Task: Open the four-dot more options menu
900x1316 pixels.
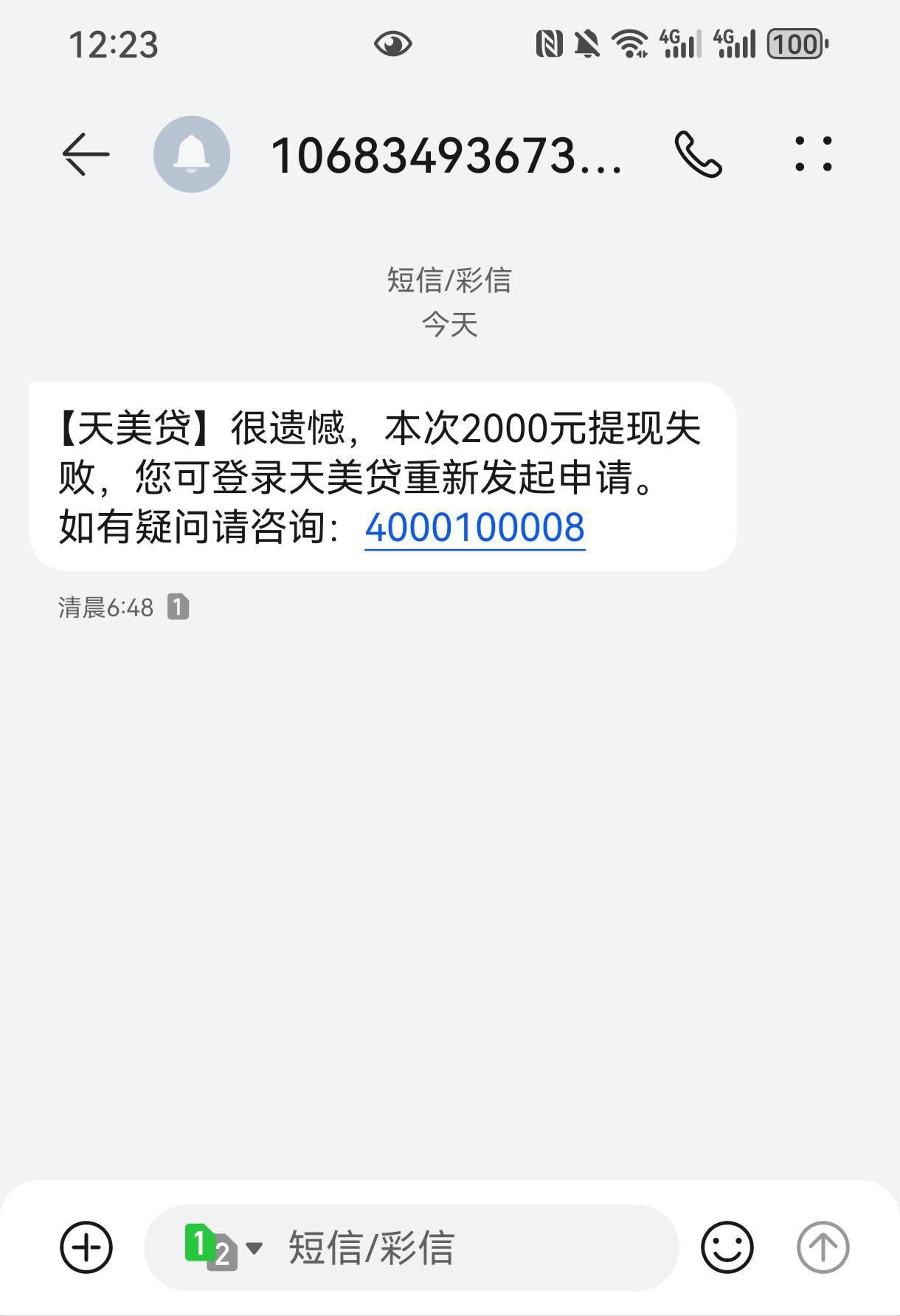Action: (813, 154)
